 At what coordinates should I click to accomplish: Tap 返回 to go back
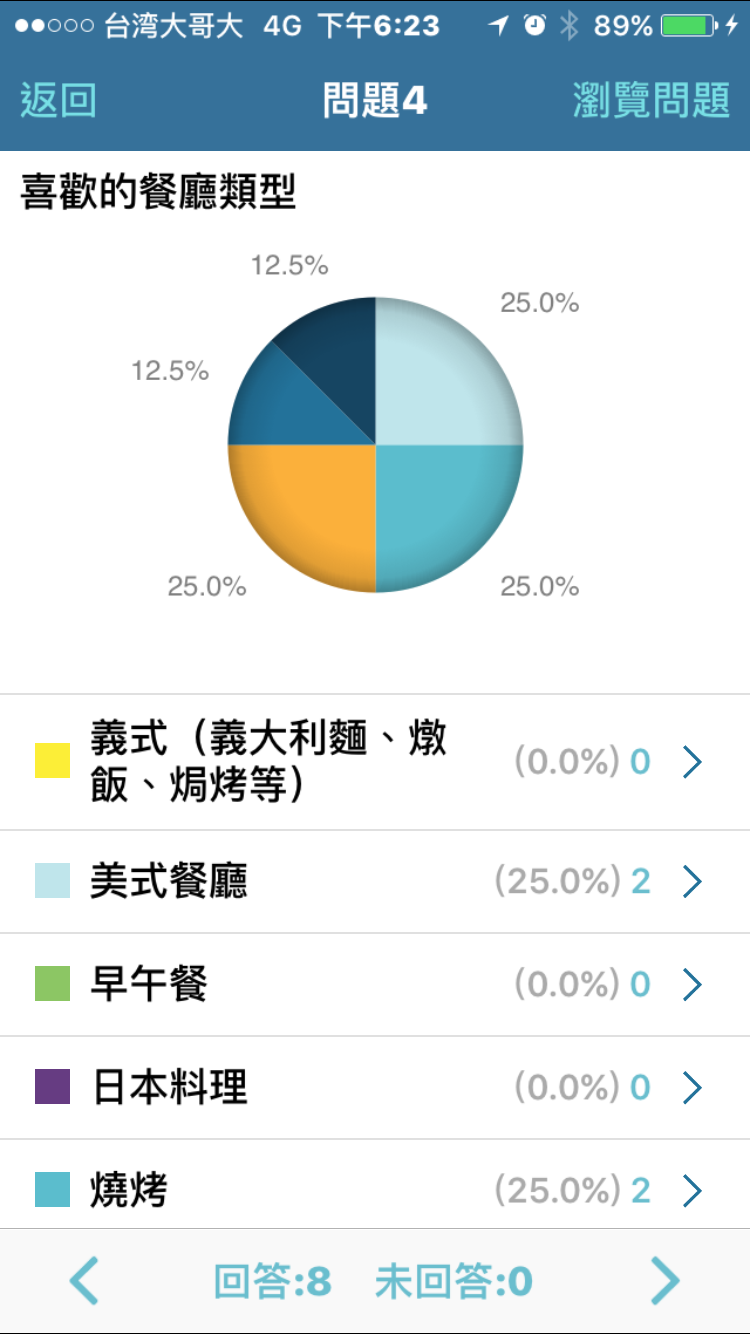coord(58,101)
